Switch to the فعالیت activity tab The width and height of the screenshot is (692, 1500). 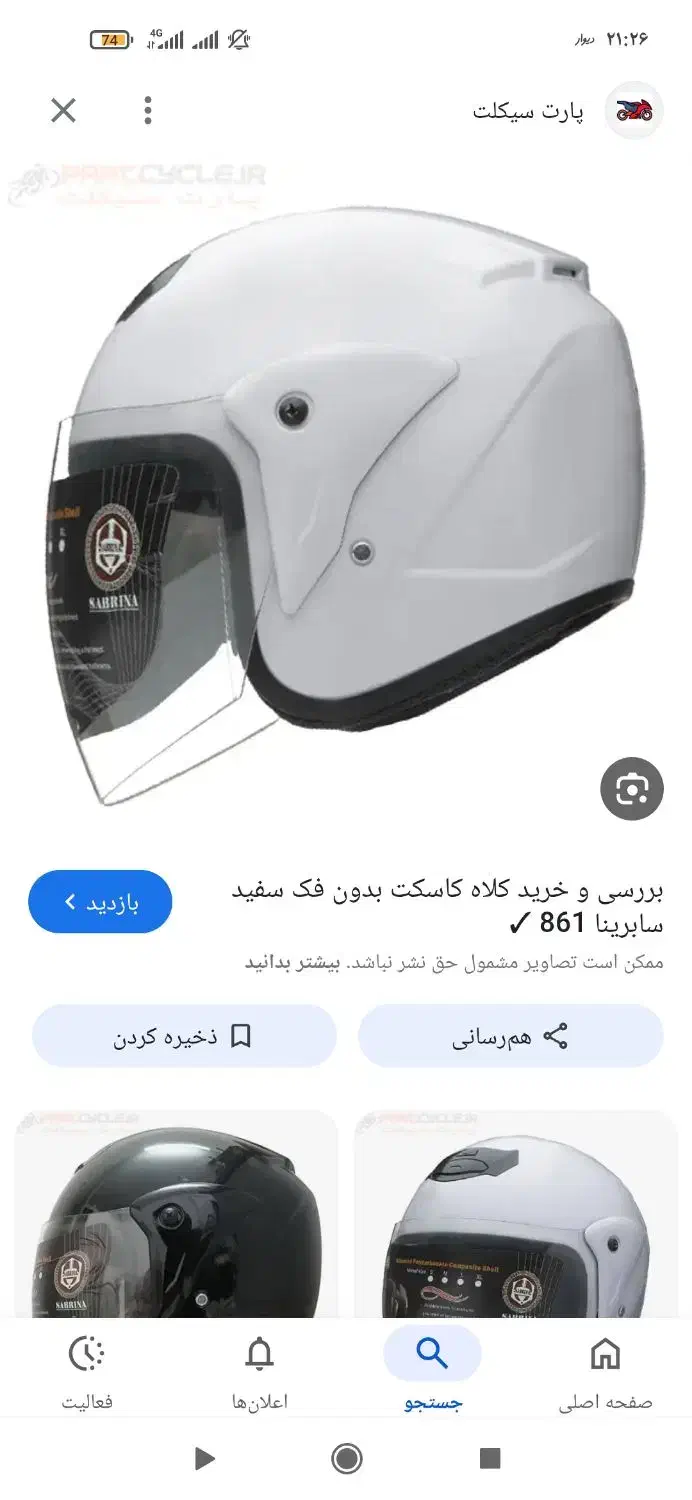(87, 1373)
